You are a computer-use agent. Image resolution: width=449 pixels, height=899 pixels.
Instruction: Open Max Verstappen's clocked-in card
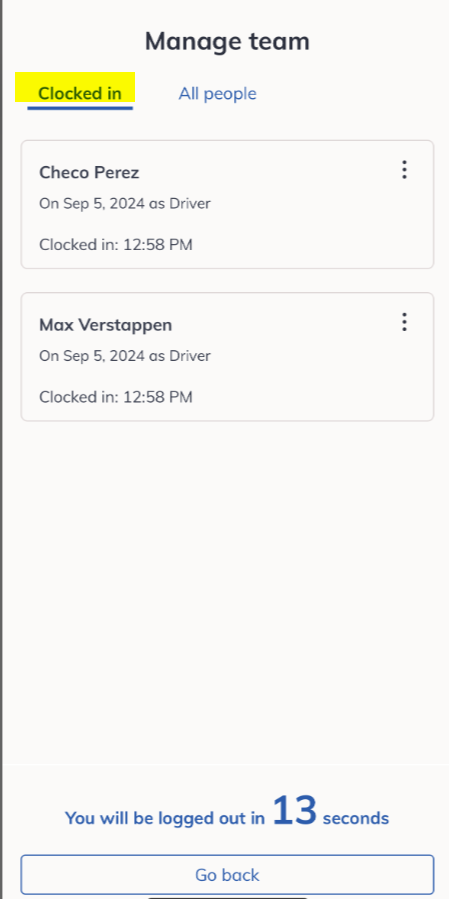coord(227,357)
